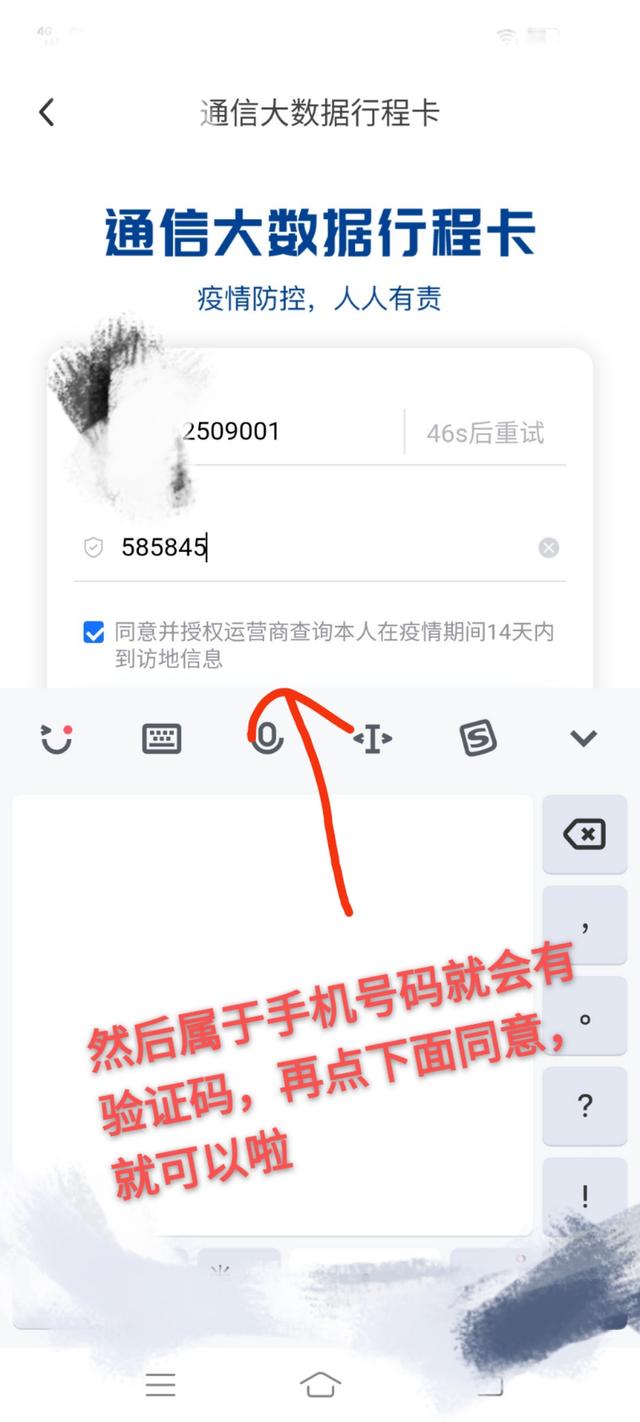Open the Sogou S logo menu
The image size is (640, 1422).
click(x=478, y=739)
